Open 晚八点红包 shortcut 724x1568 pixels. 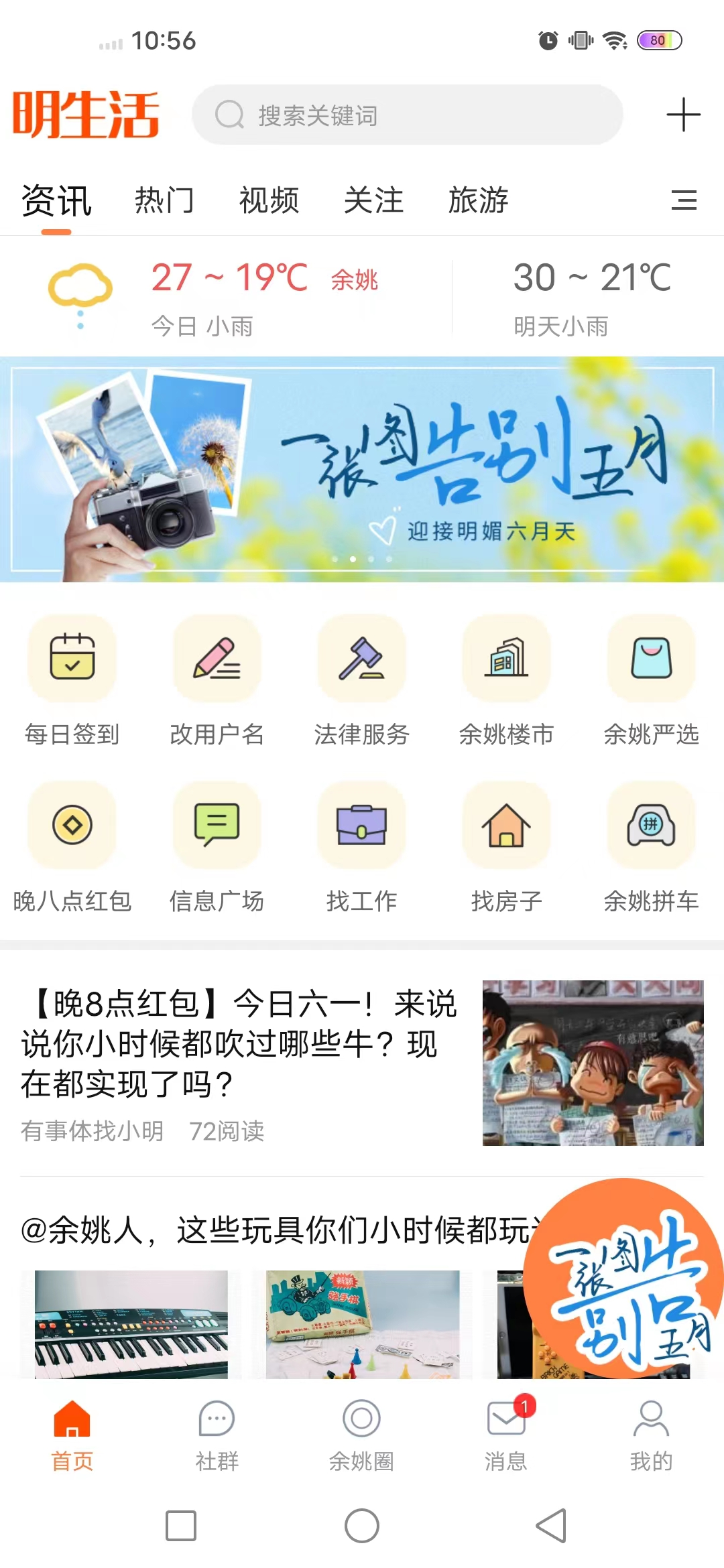coord(72,848)
